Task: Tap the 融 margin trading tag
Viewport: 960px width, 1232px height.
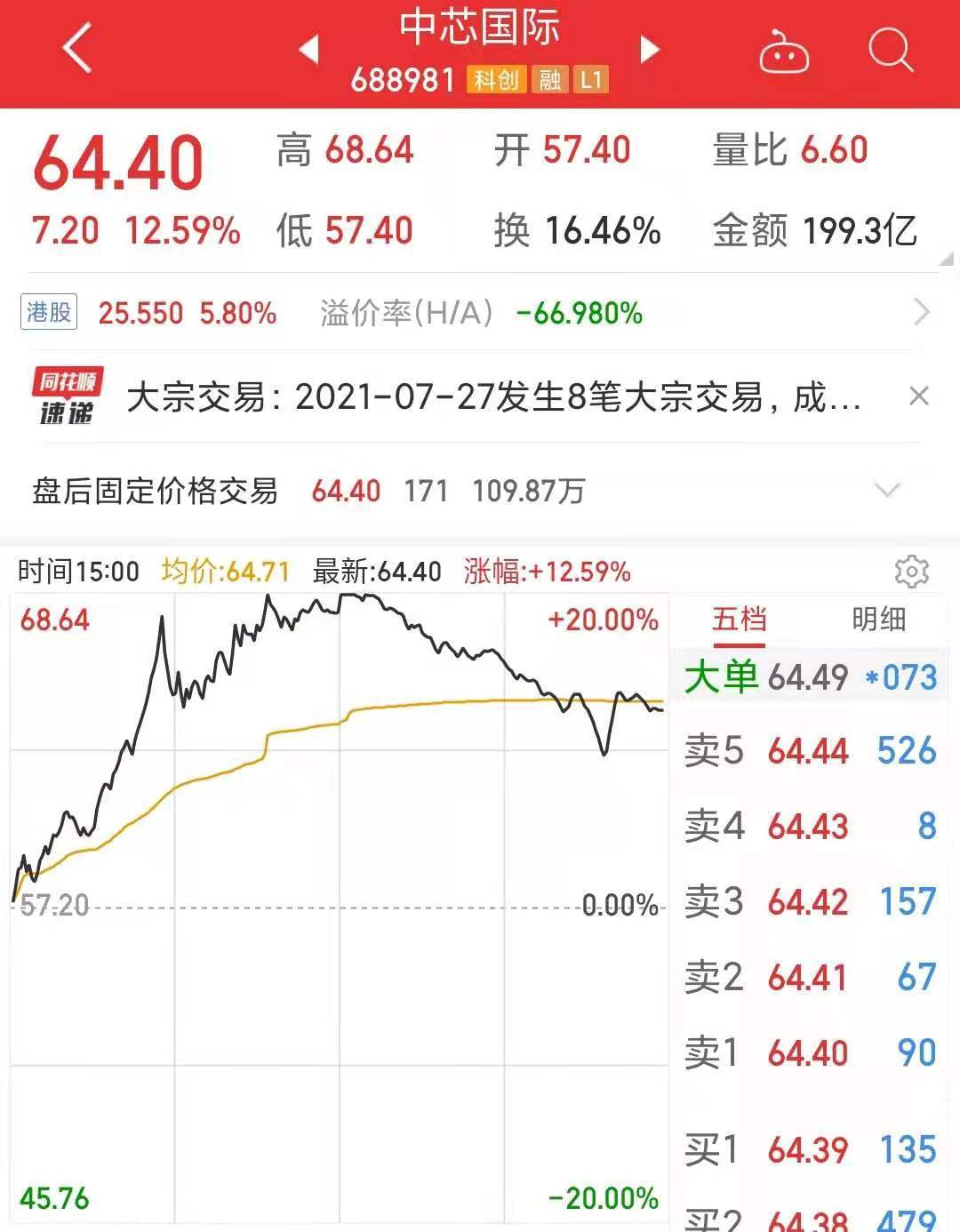Action: coord(548,79)
